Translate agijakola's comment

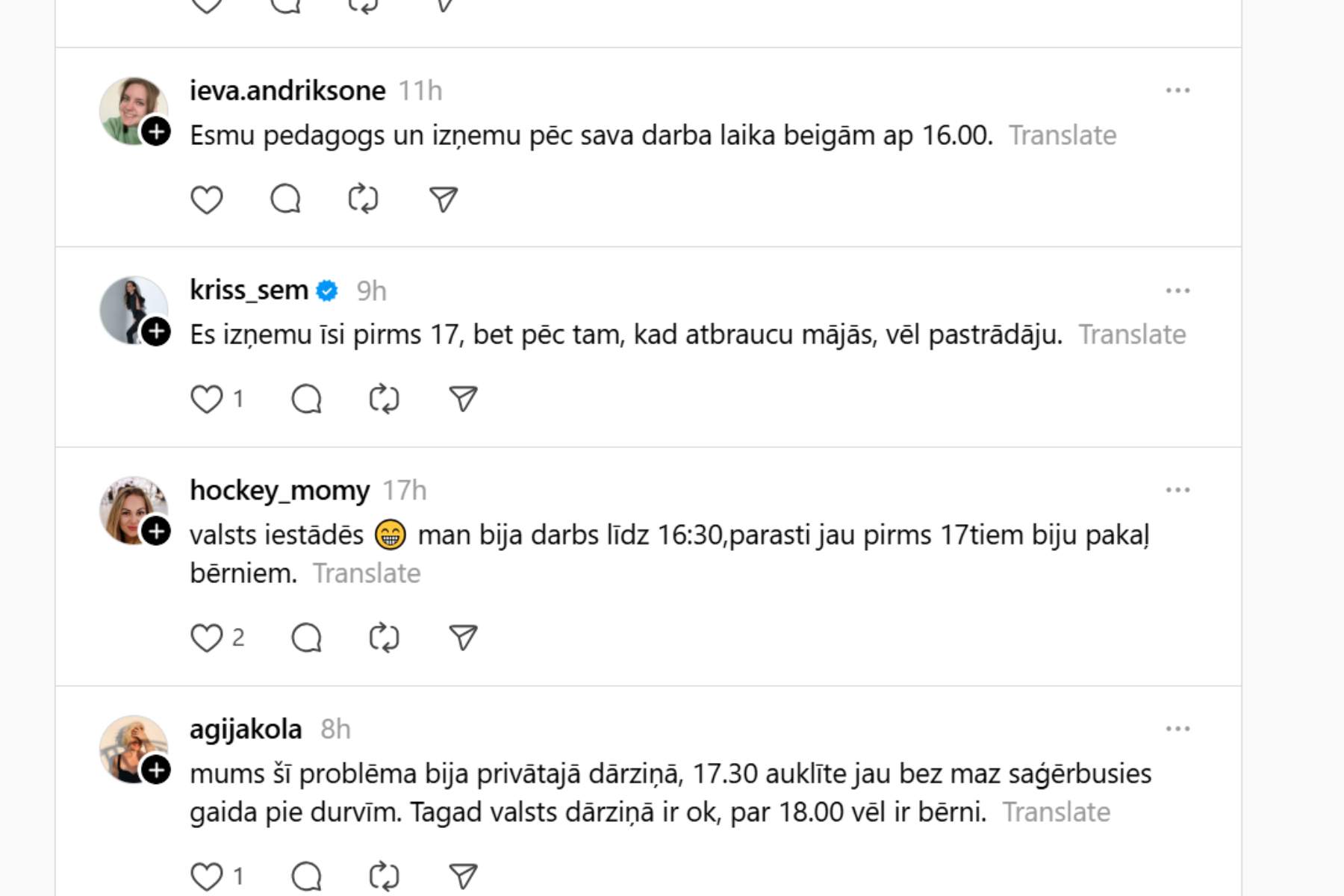pos(1056,812)
